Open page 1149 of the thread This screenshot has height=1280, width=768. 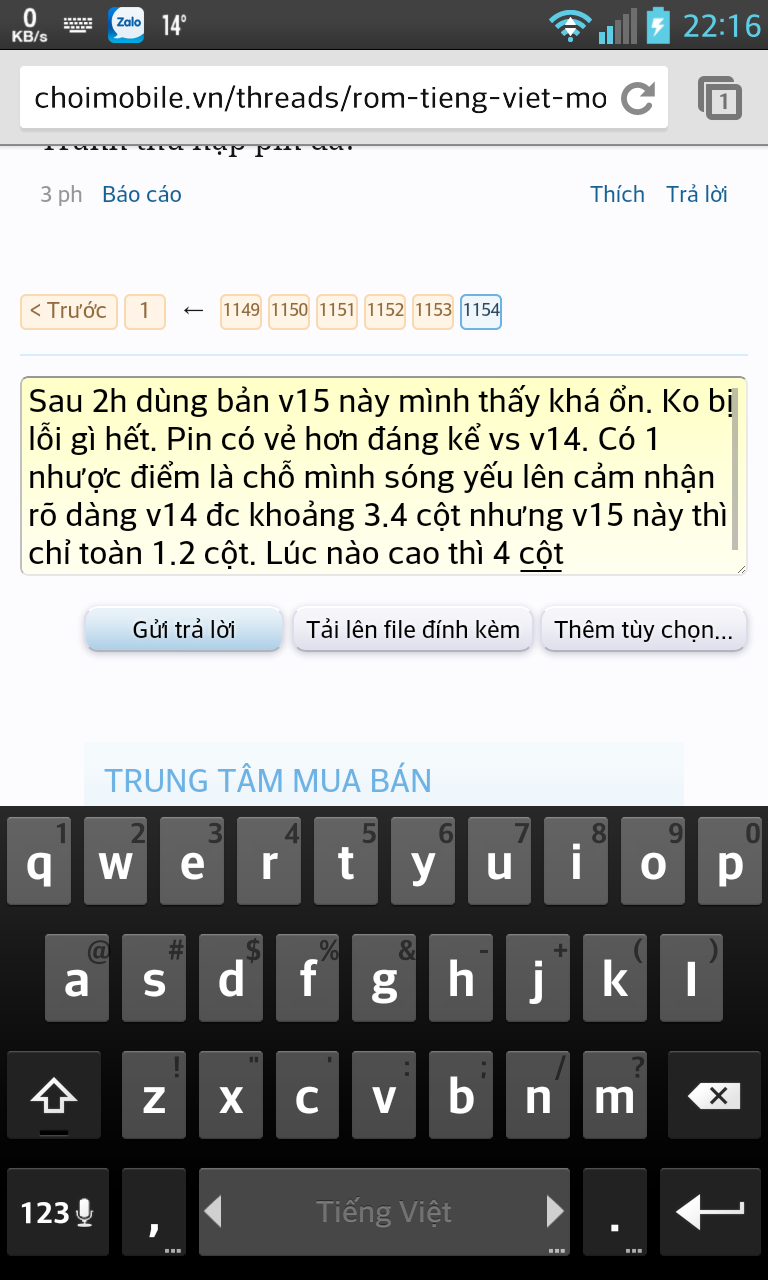click(x=241, y=311)
